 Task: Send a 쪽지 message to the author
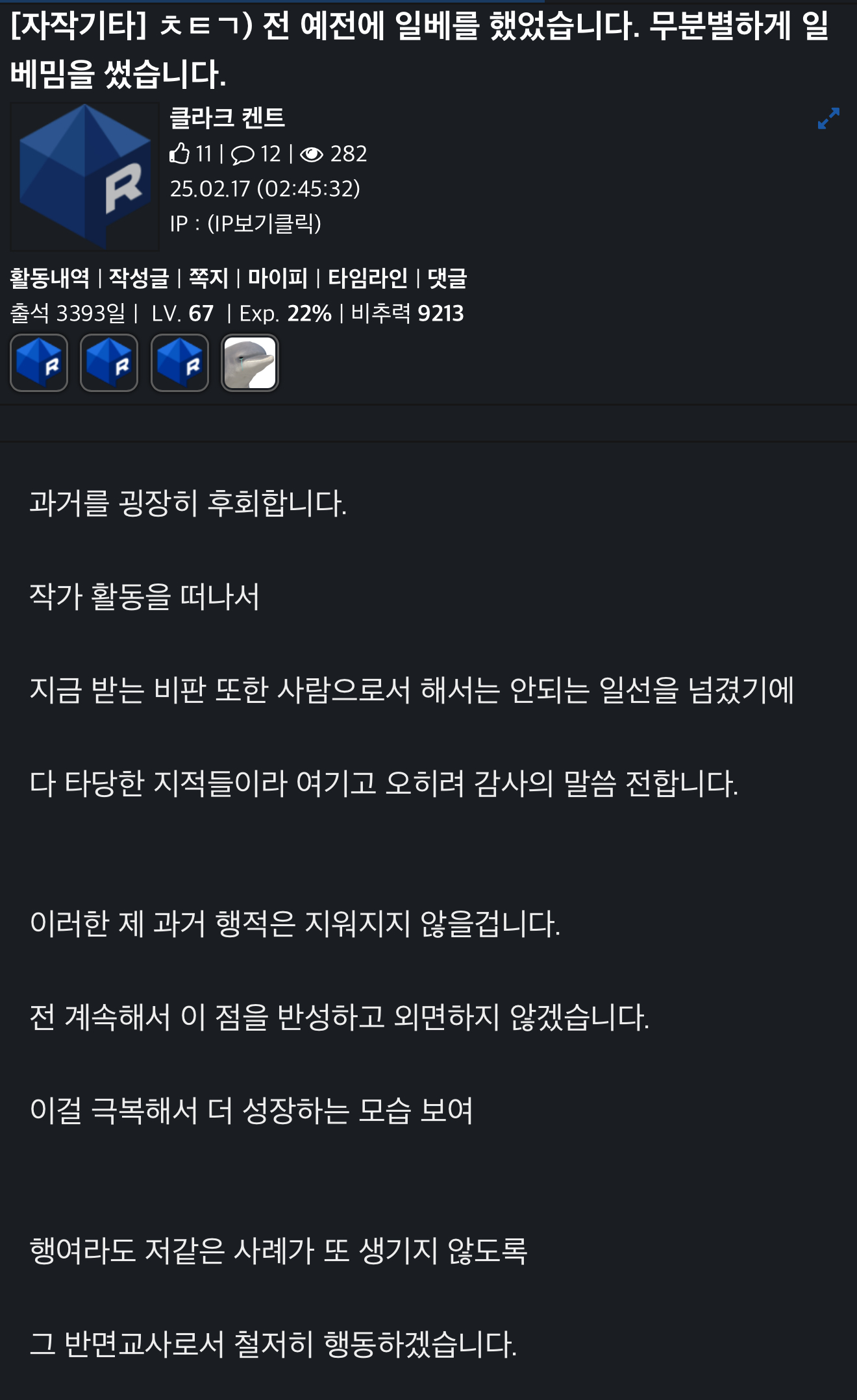pos(208,278)
